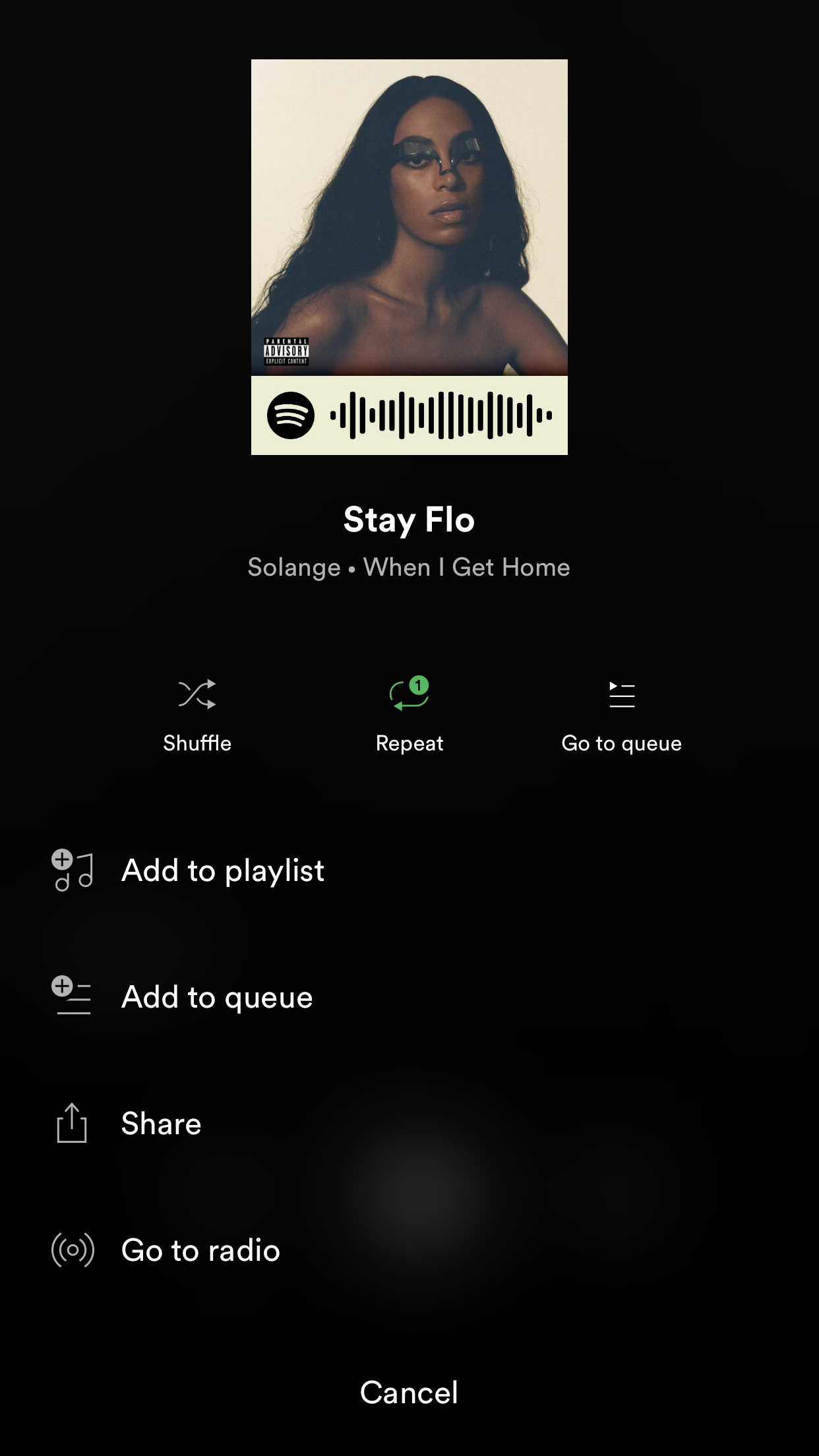
Task: Go to queue
Action: (621, 713)
